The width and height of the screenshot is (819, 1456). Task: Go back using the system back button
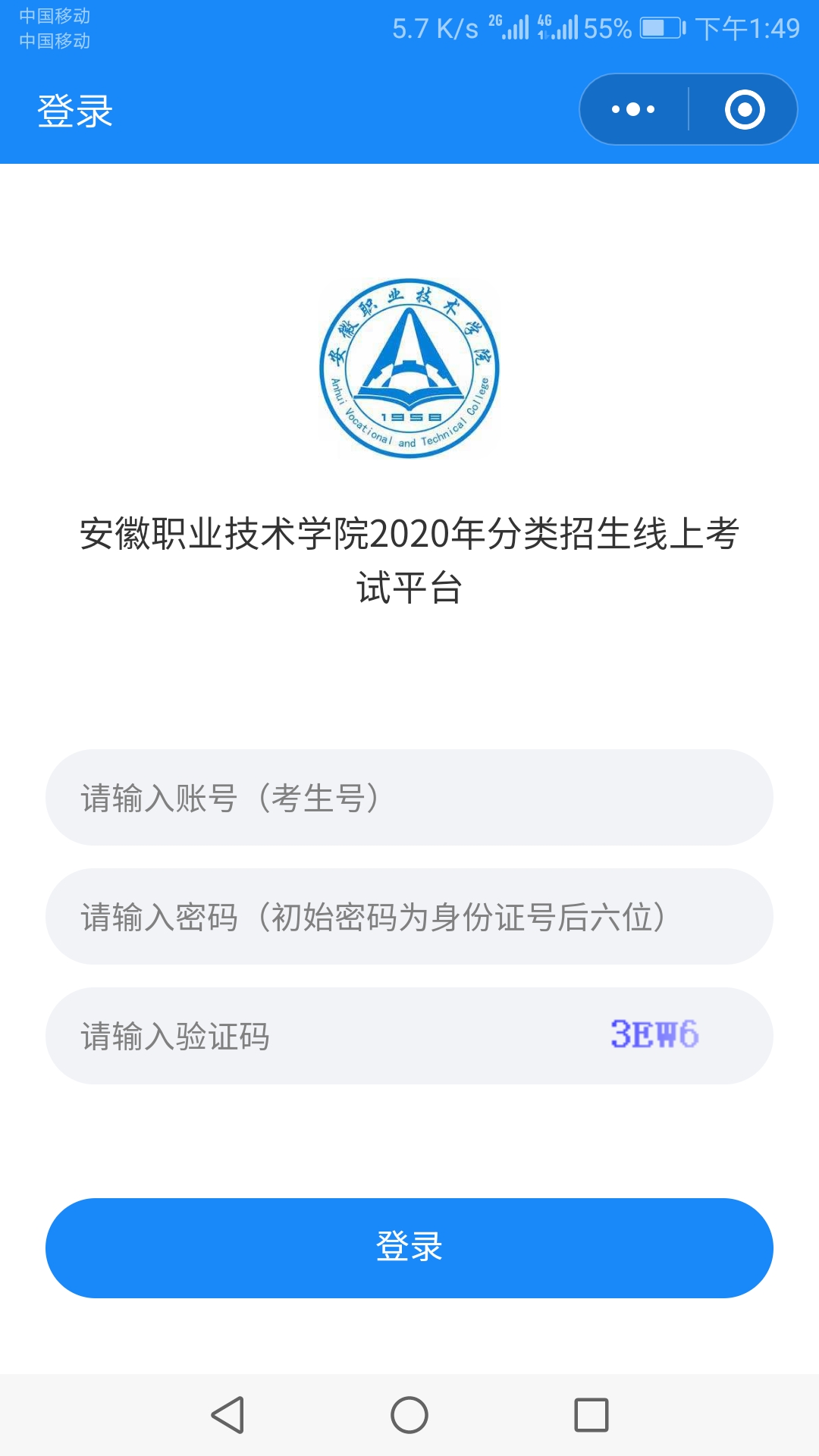click(227, 1415)
